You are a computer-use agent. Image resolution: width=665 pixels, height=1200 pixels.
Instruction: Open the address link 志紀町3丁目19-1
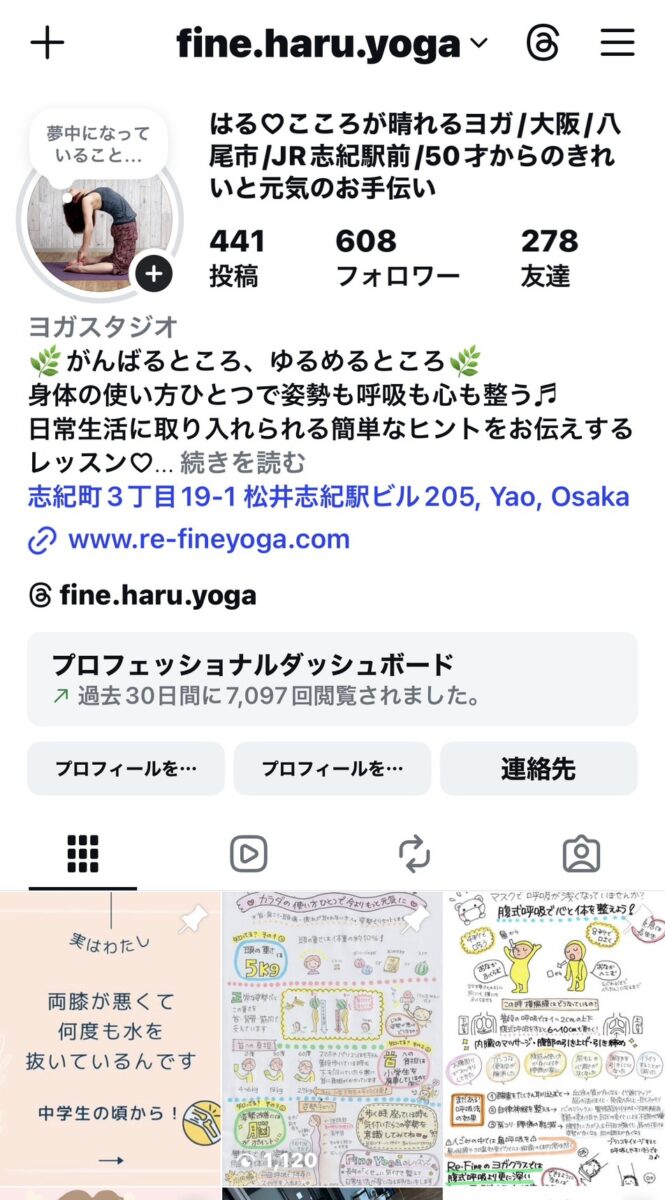[329, 496]
